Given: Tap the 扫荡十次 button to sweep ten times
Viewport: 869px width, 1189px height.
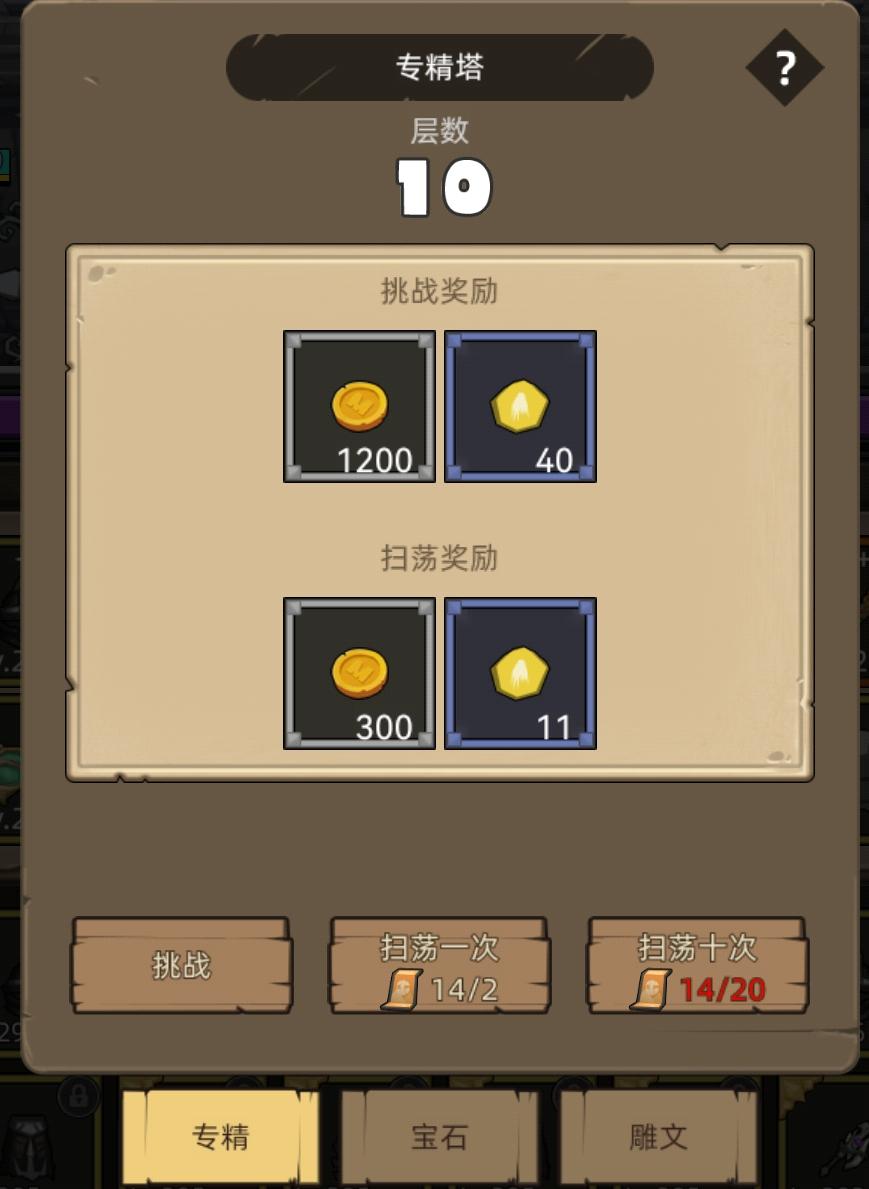Looking at the screenshot, I should [x=697, y=966].
